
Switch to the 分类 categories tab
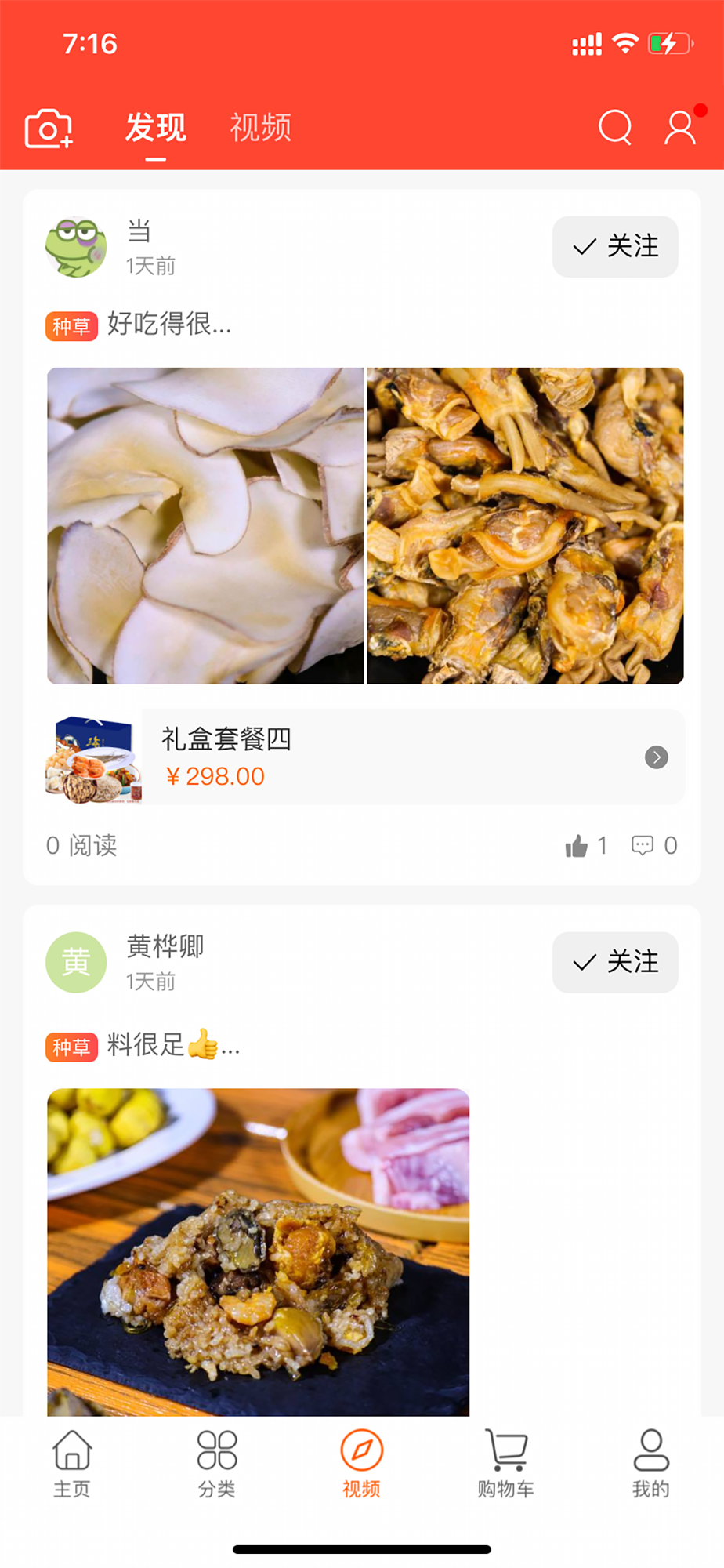pyautogui.click(x=217, y=1463)
